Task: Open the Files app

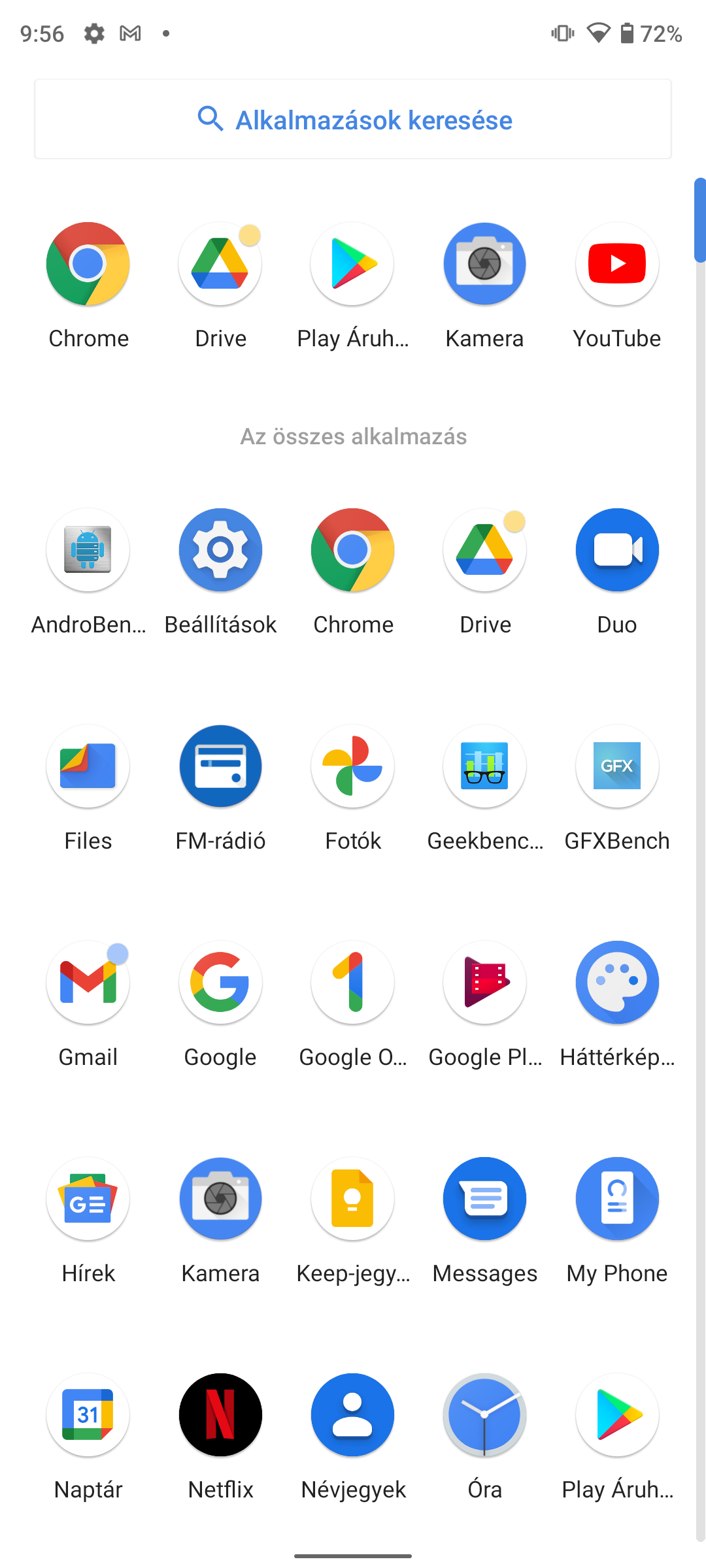Action: (x=88, y=766)
